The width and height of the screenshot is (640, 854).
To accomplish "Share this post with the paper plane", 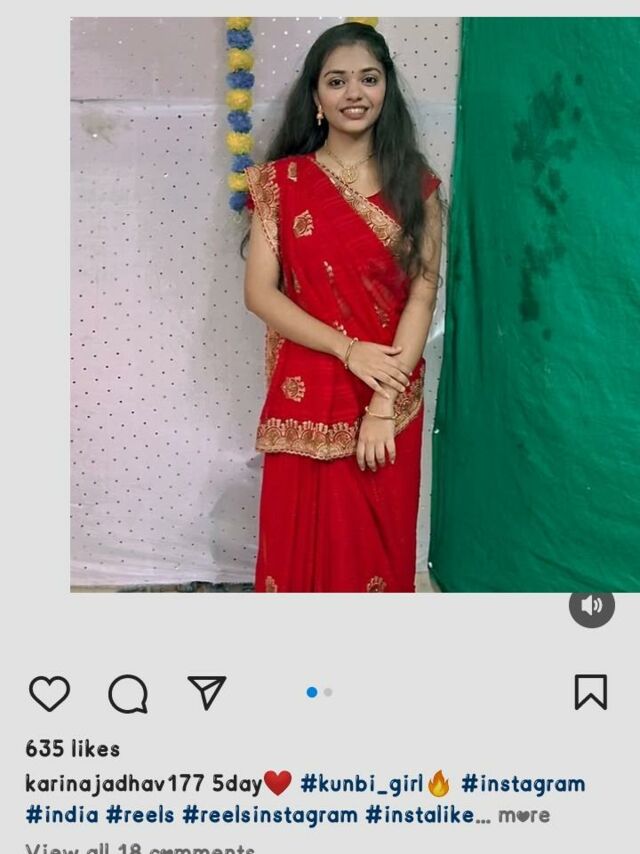I will tap(207, 692).
